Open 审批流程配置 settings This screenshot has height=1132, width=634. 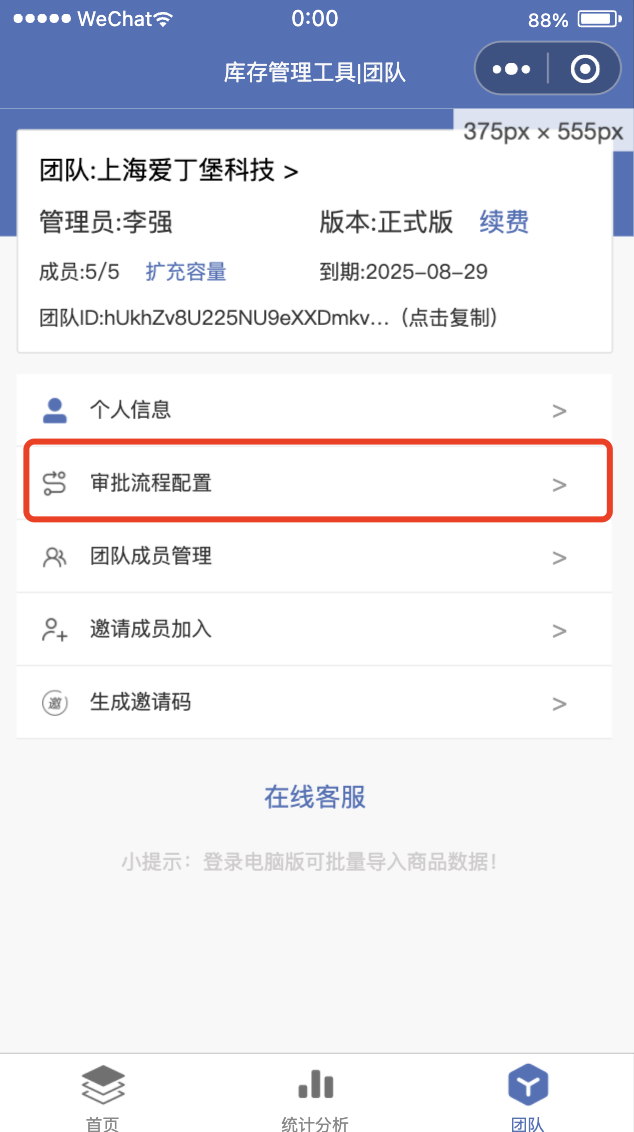coord(314,484)
